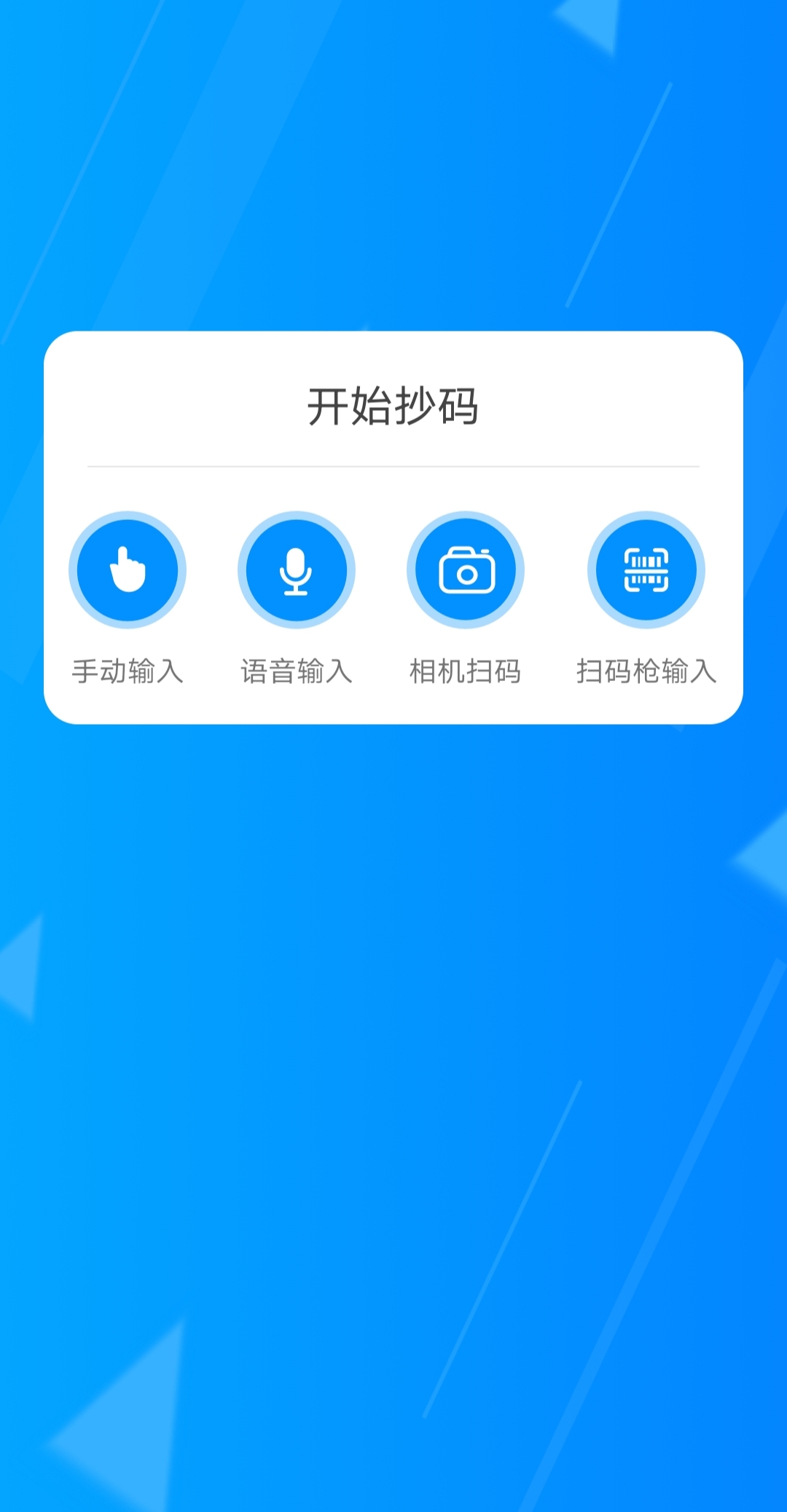
Task: Click the 语音输入 label text
Action: coord(297,672)
